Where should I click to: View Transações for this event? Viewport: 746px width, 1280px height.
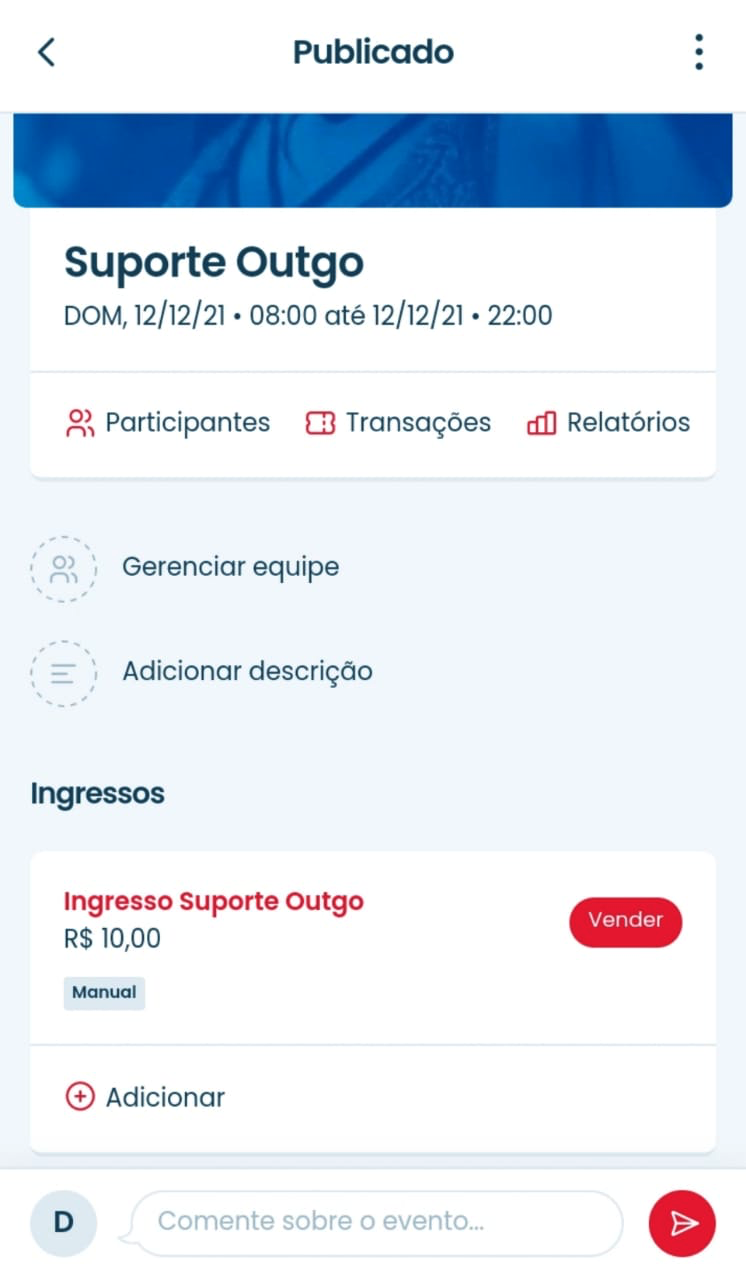pos(398,423)
